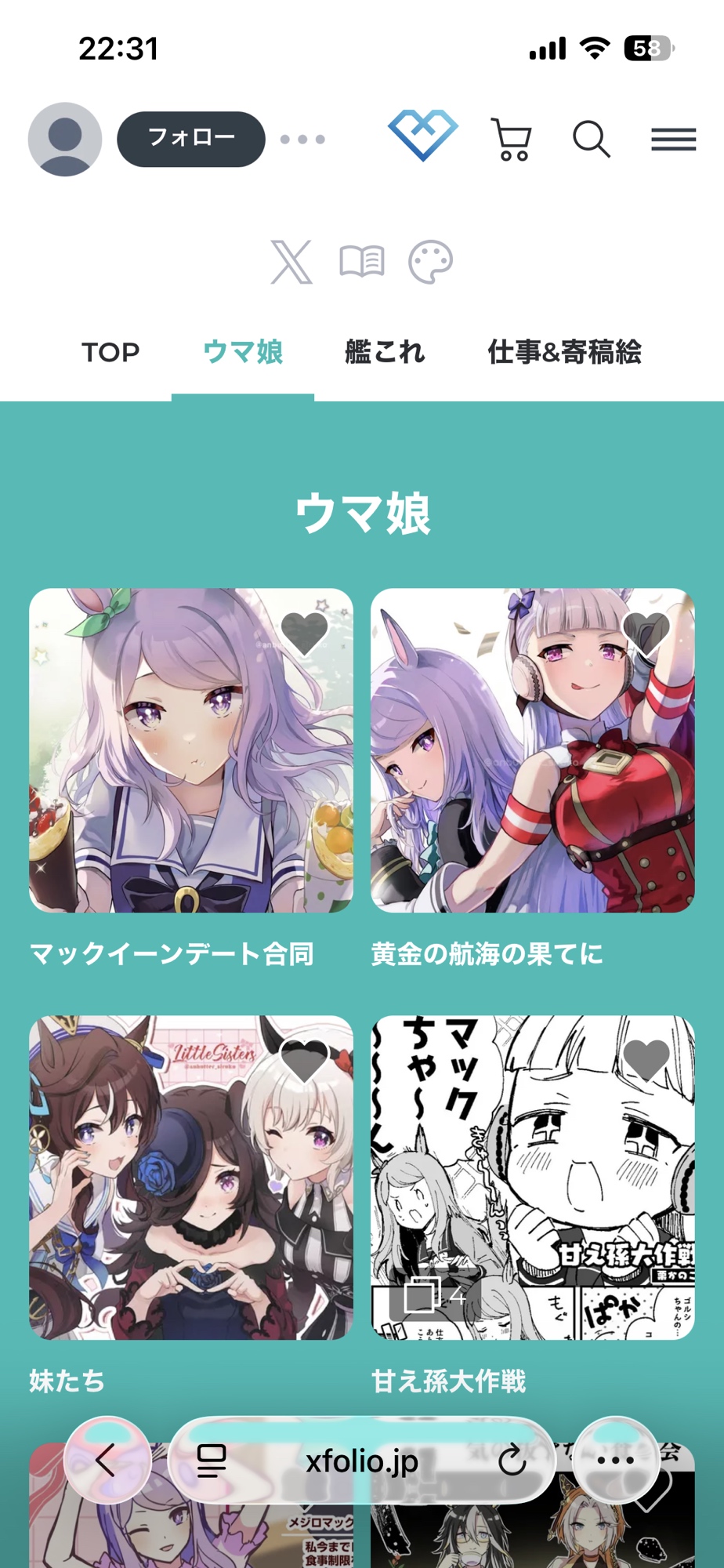Switch to the TOP tab
Image resolution: width=724 pixels, height=1568 pixels.
pos(110,353)
